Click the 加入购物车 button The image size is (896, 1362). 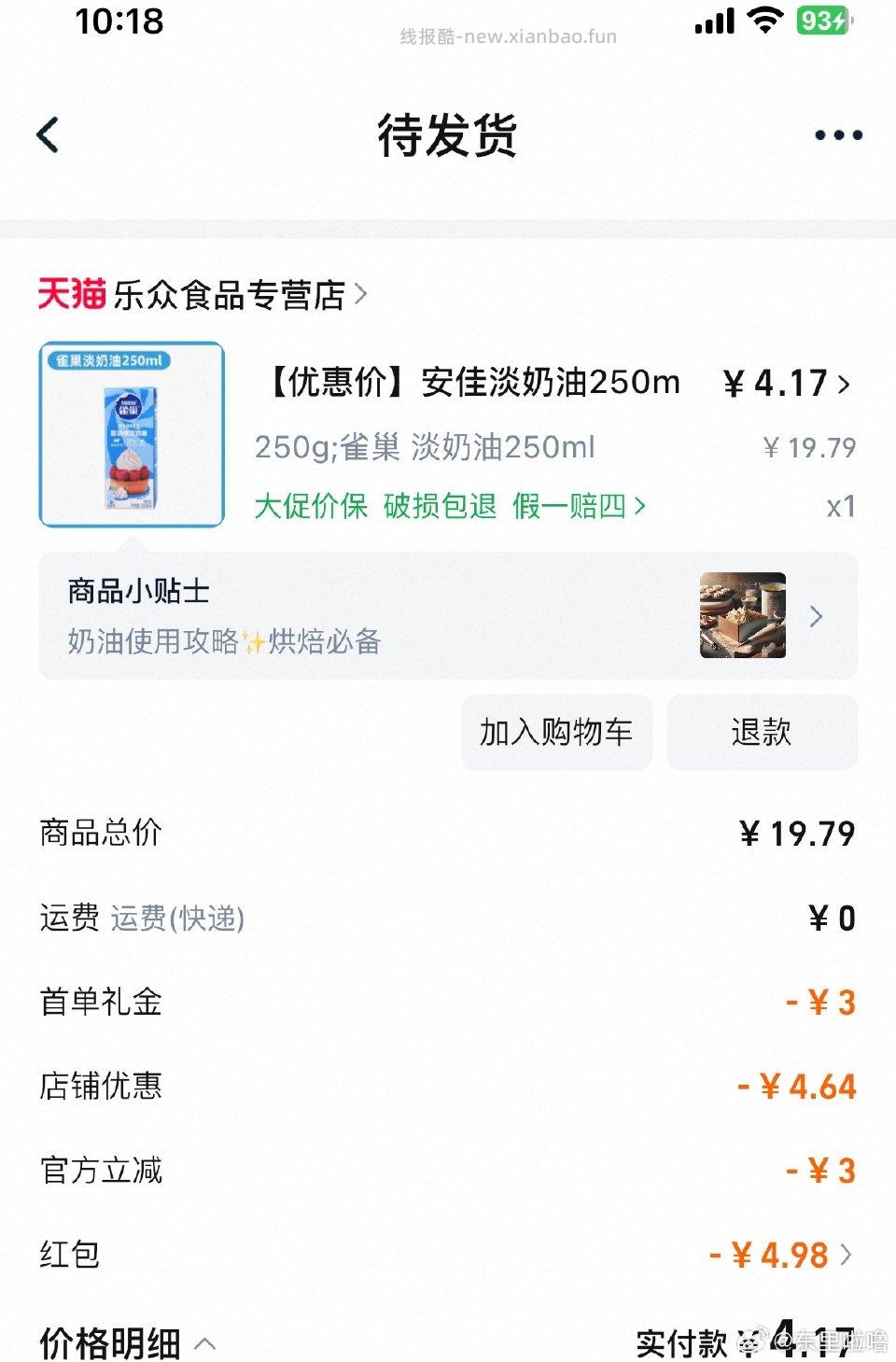pos(556,733)
